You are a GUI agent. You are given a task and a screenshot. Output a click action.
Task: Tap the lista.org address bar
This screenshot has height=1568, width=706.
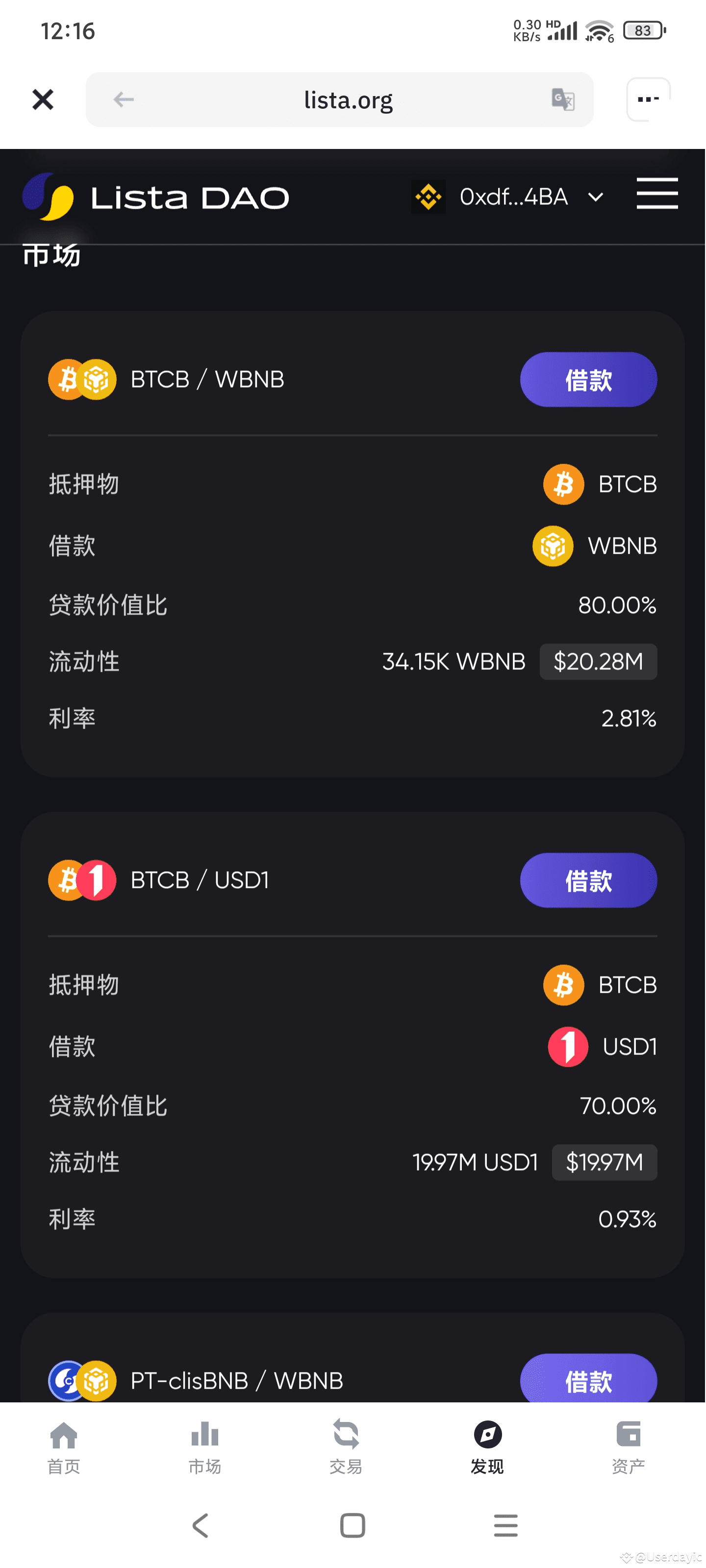click(348, 100)
